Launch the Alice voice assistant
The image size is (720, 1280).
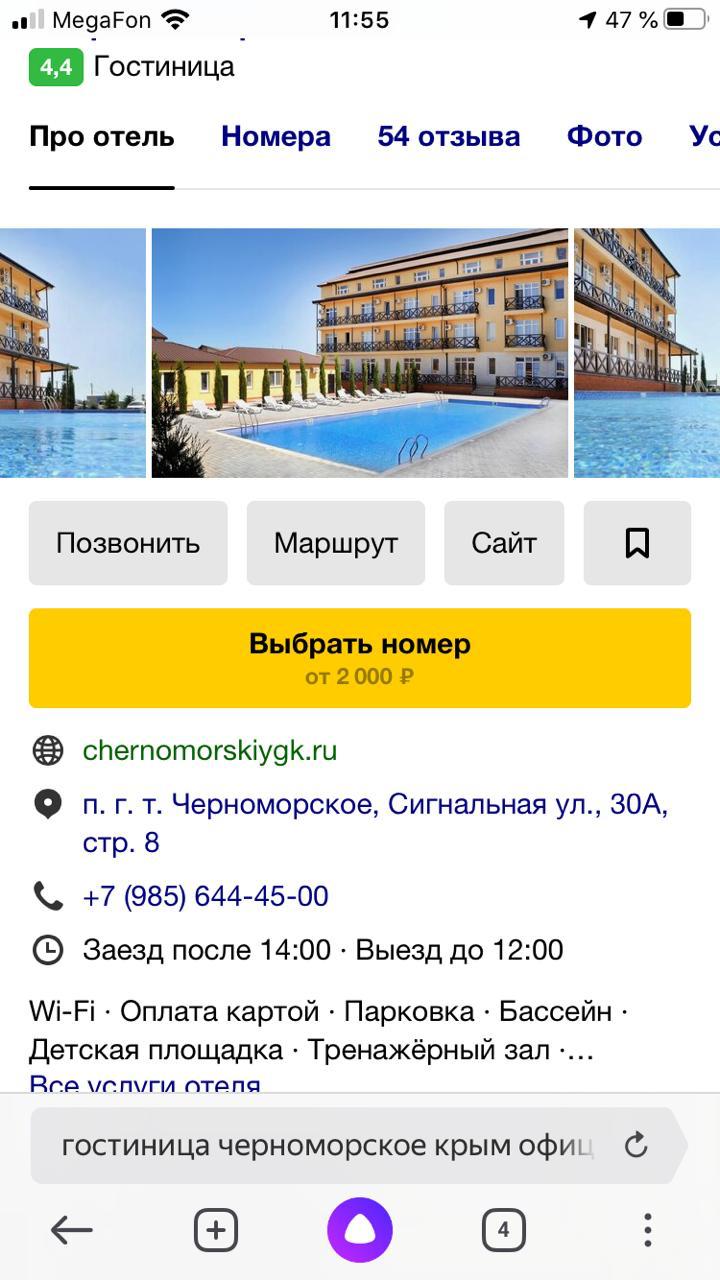point(359,1230)
